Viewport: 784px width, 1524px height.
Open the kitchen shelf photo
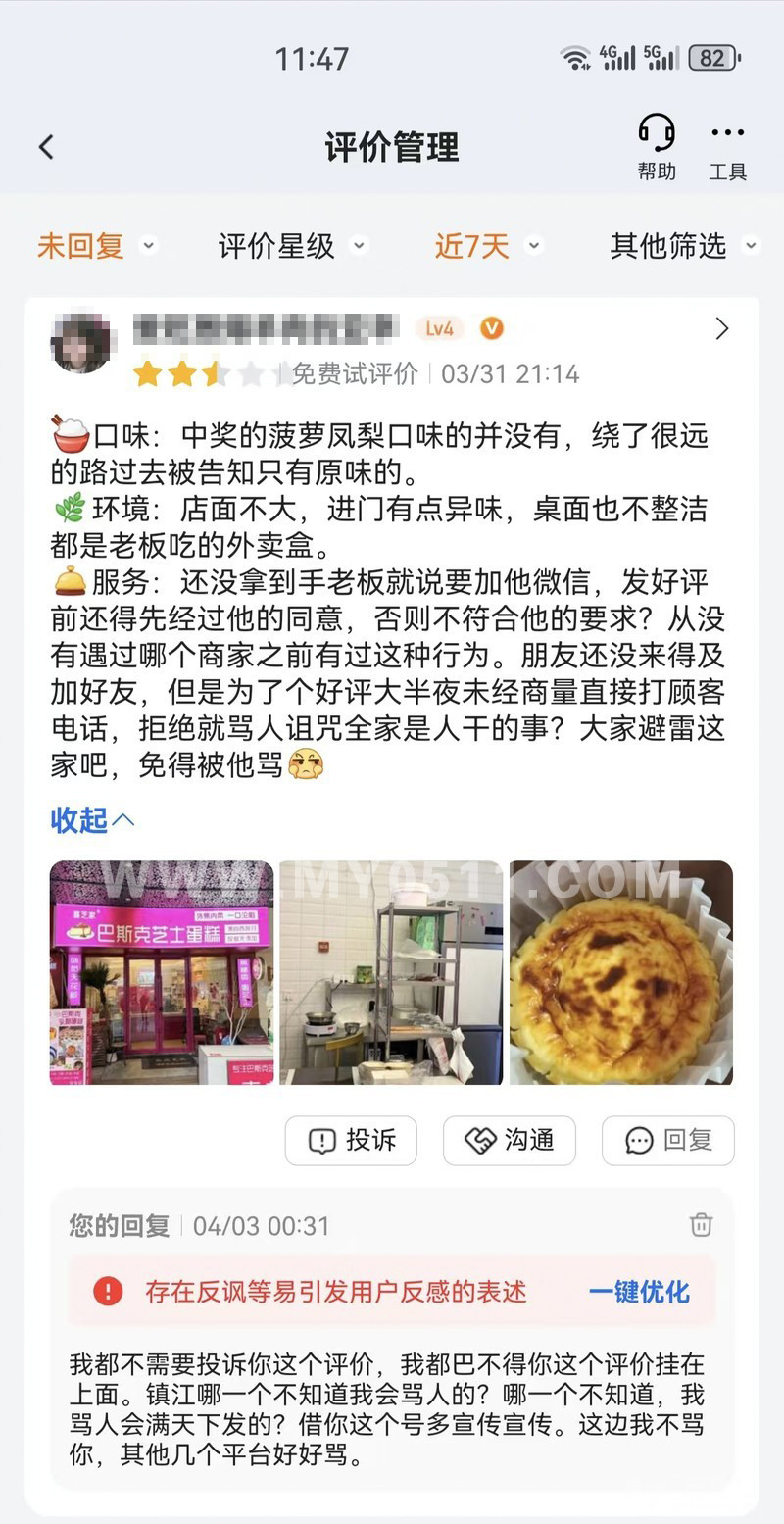391,972
